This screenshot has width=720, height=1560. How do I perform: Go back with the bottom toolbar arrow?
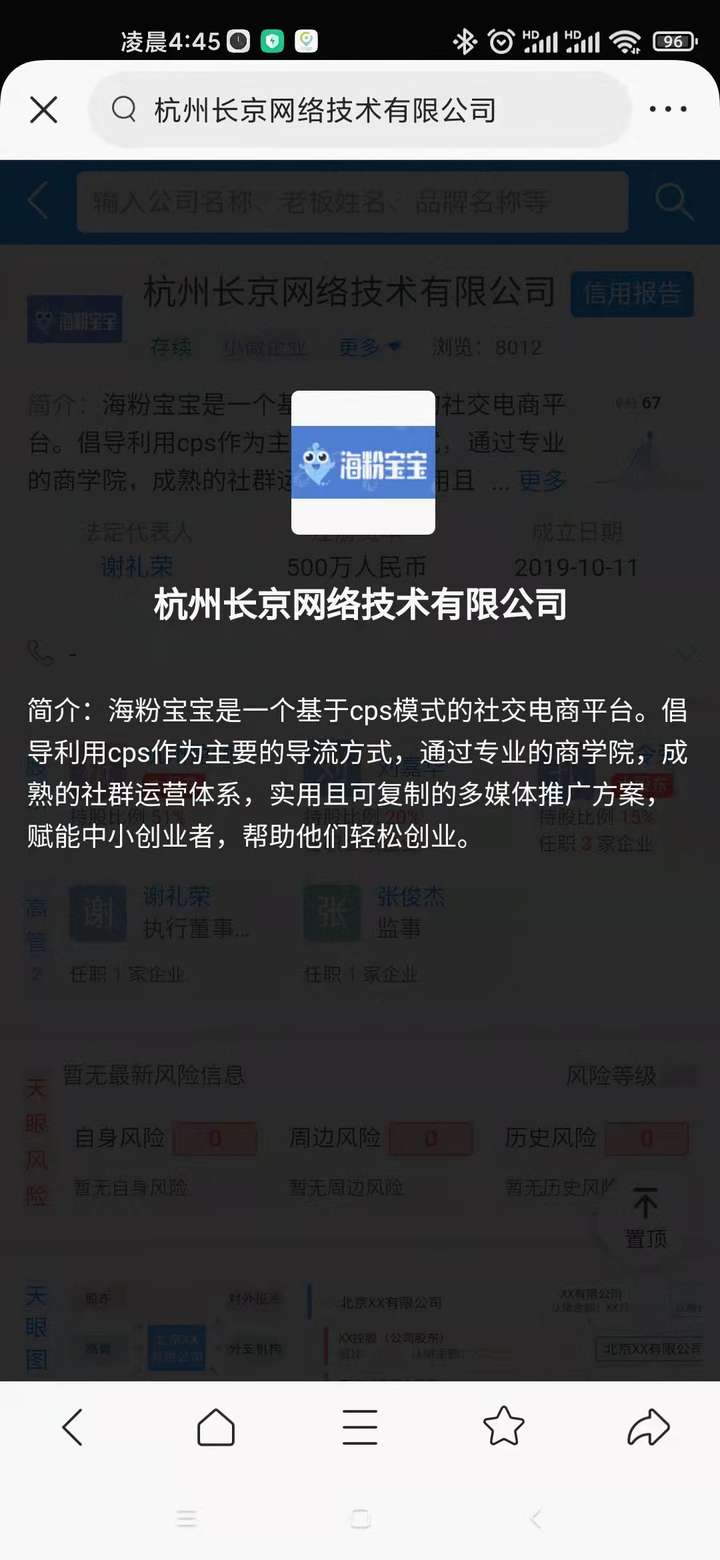tap(72, 1427)
